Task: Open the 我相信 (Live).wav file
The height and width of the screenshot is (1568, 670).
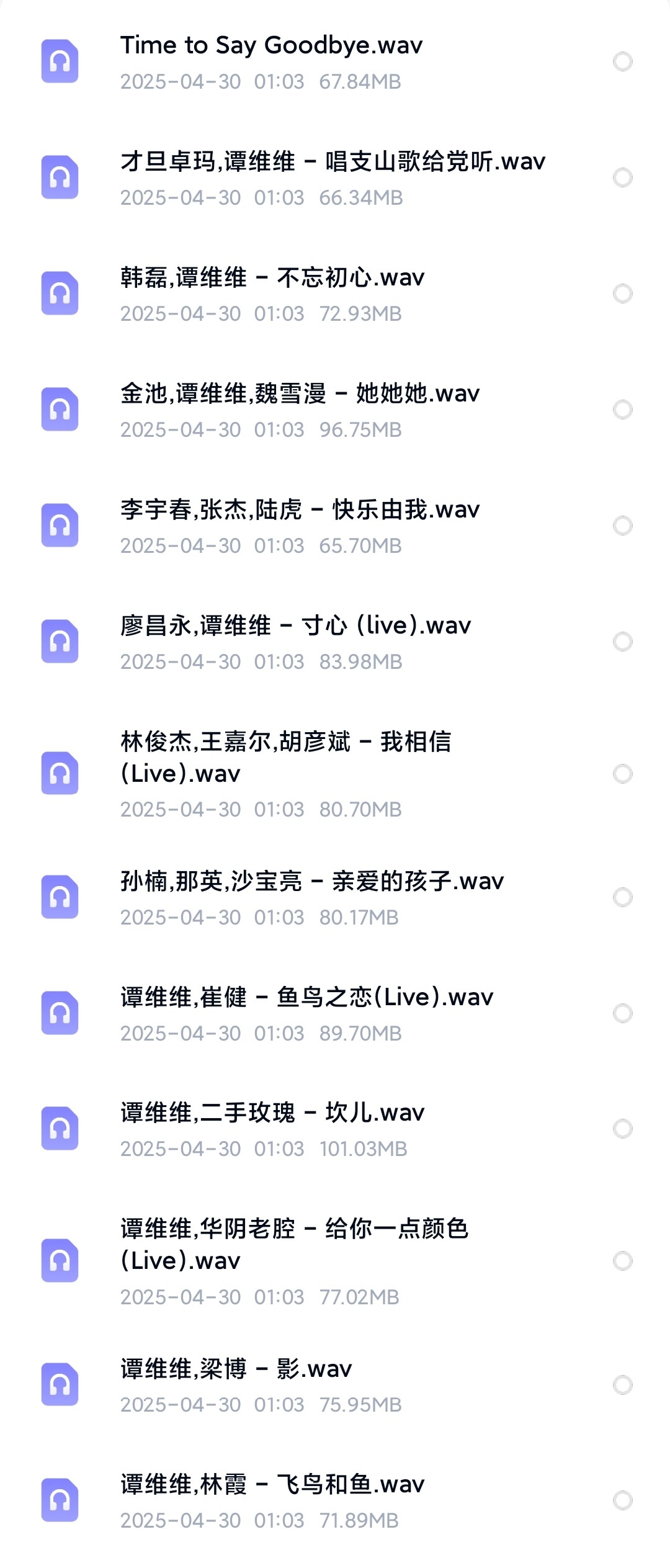Action: tap(285, 757)
